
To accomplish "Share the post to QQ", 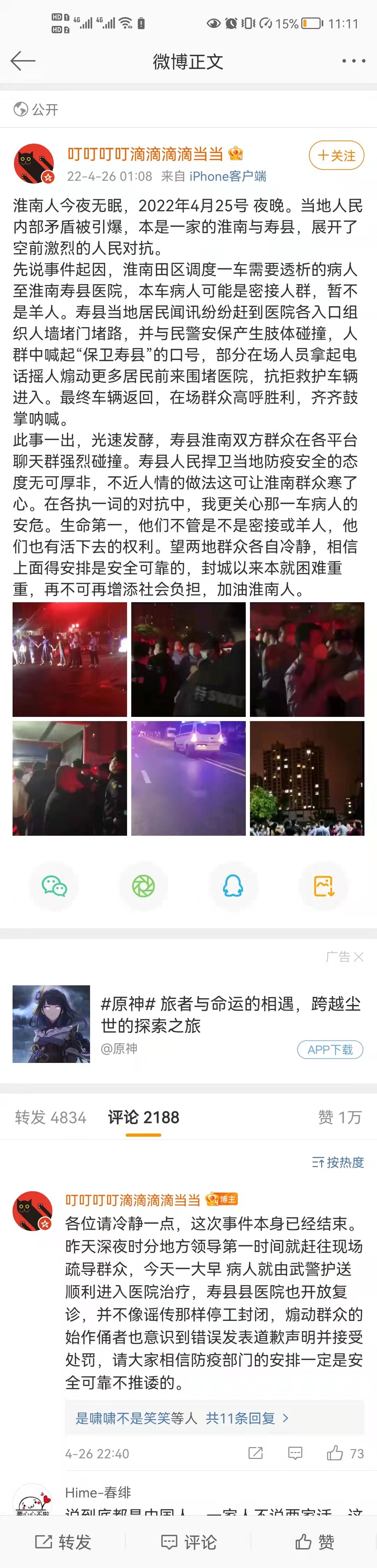I will tap(233, 886).
